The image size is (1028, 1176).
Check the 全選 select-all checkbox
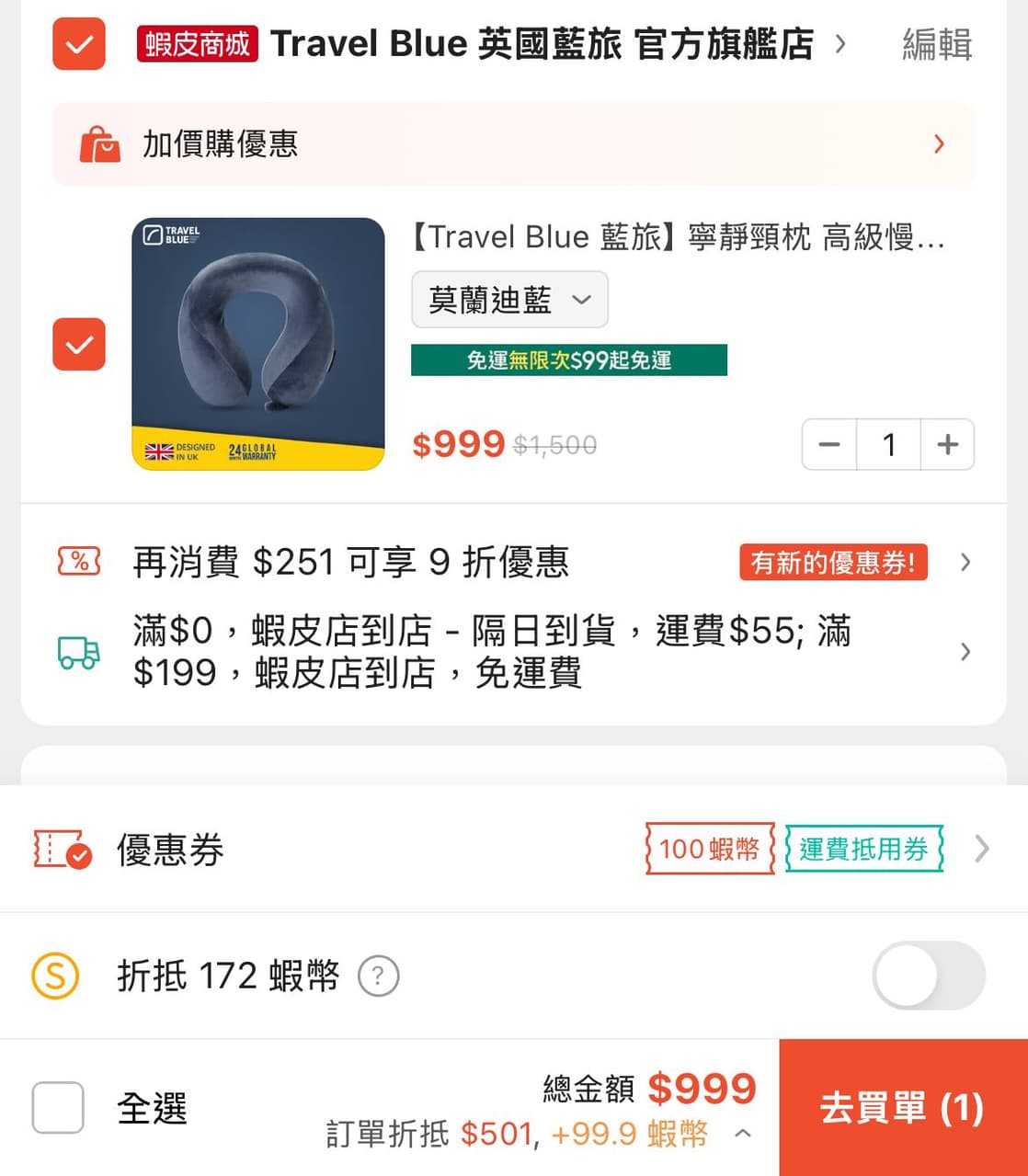click(58, 1108)
